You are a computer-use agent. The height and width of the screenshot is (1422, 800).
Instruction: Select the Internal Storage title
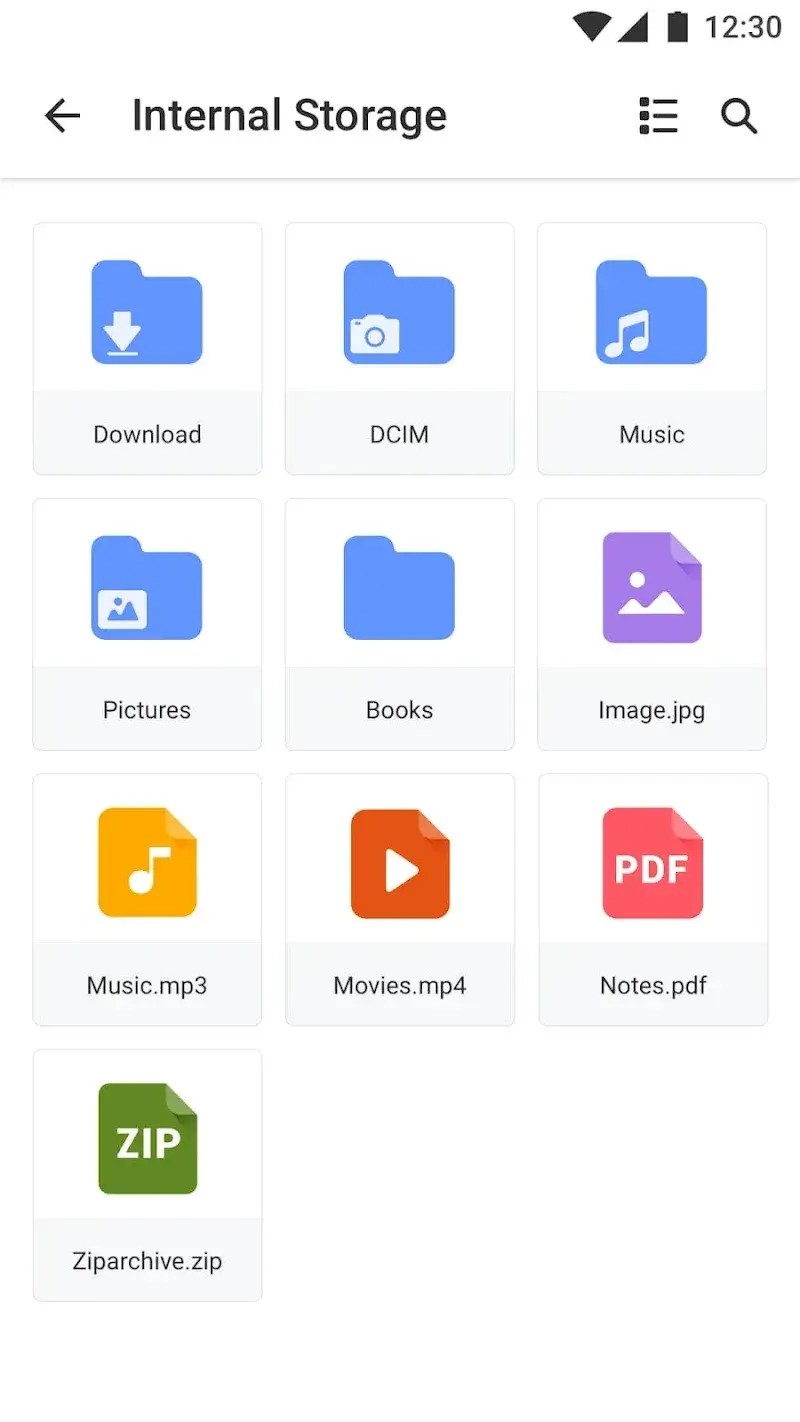(x=289, y=115)
